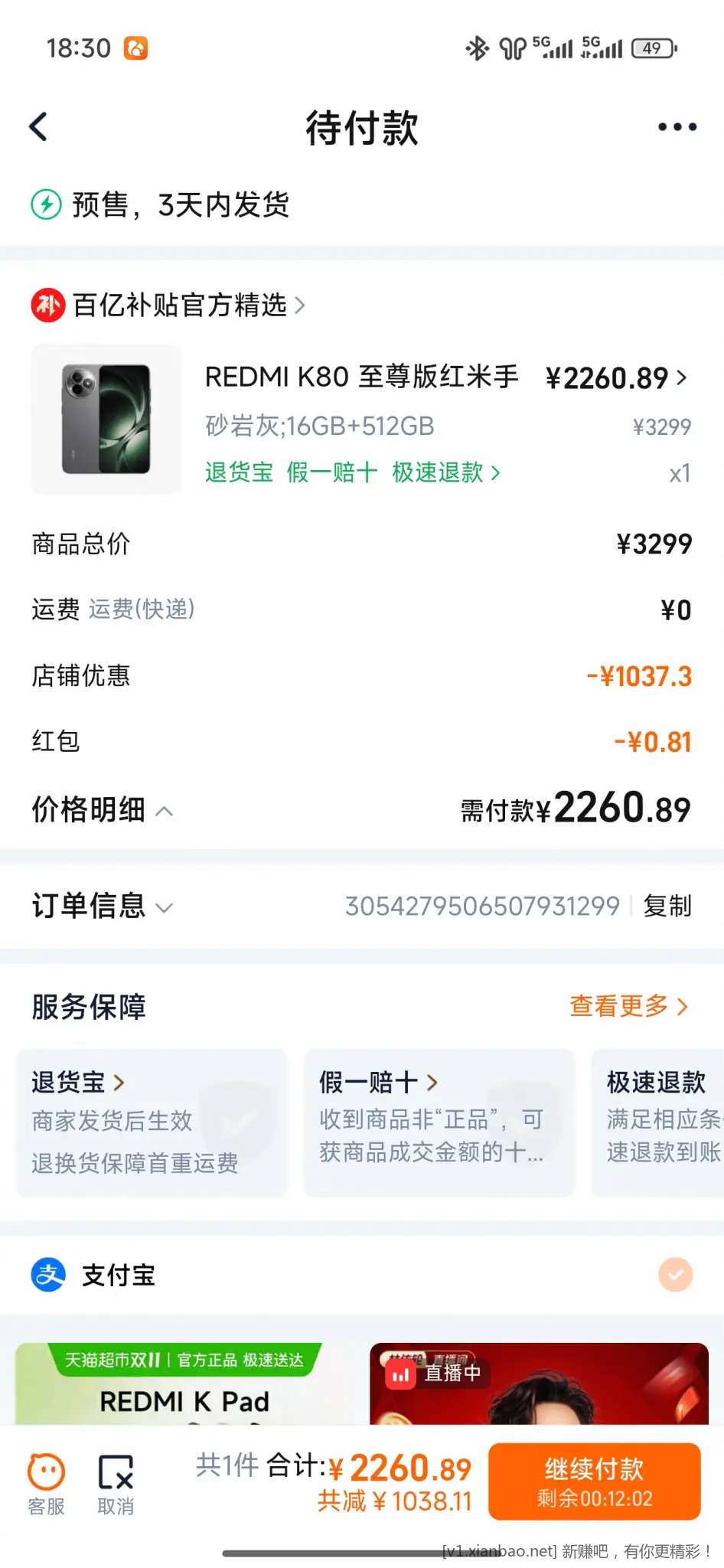Screen dimensions: 724x1568
Task: Open the green 退货宝 假一赔十 services link
Action: (348, 472)
